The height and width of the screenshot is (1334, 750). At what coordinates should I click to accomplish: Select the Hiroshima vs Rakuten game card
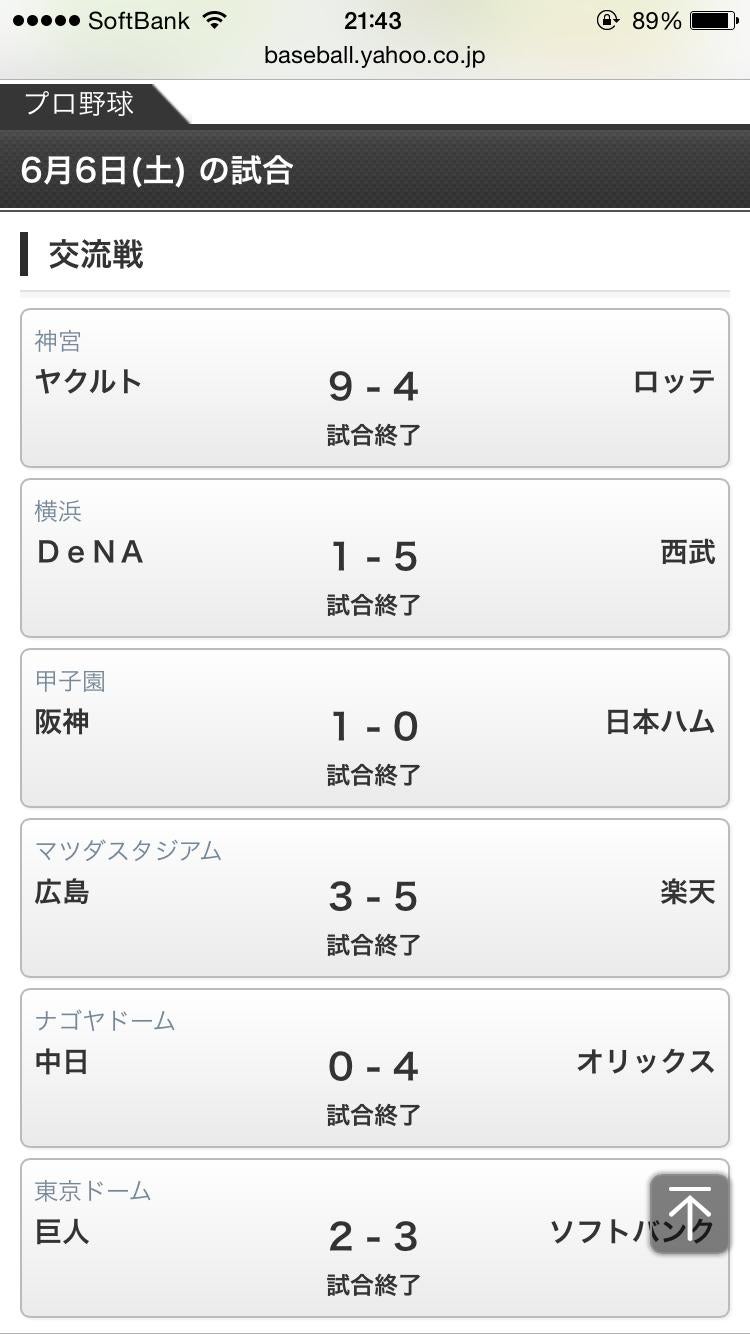(374, 898)
